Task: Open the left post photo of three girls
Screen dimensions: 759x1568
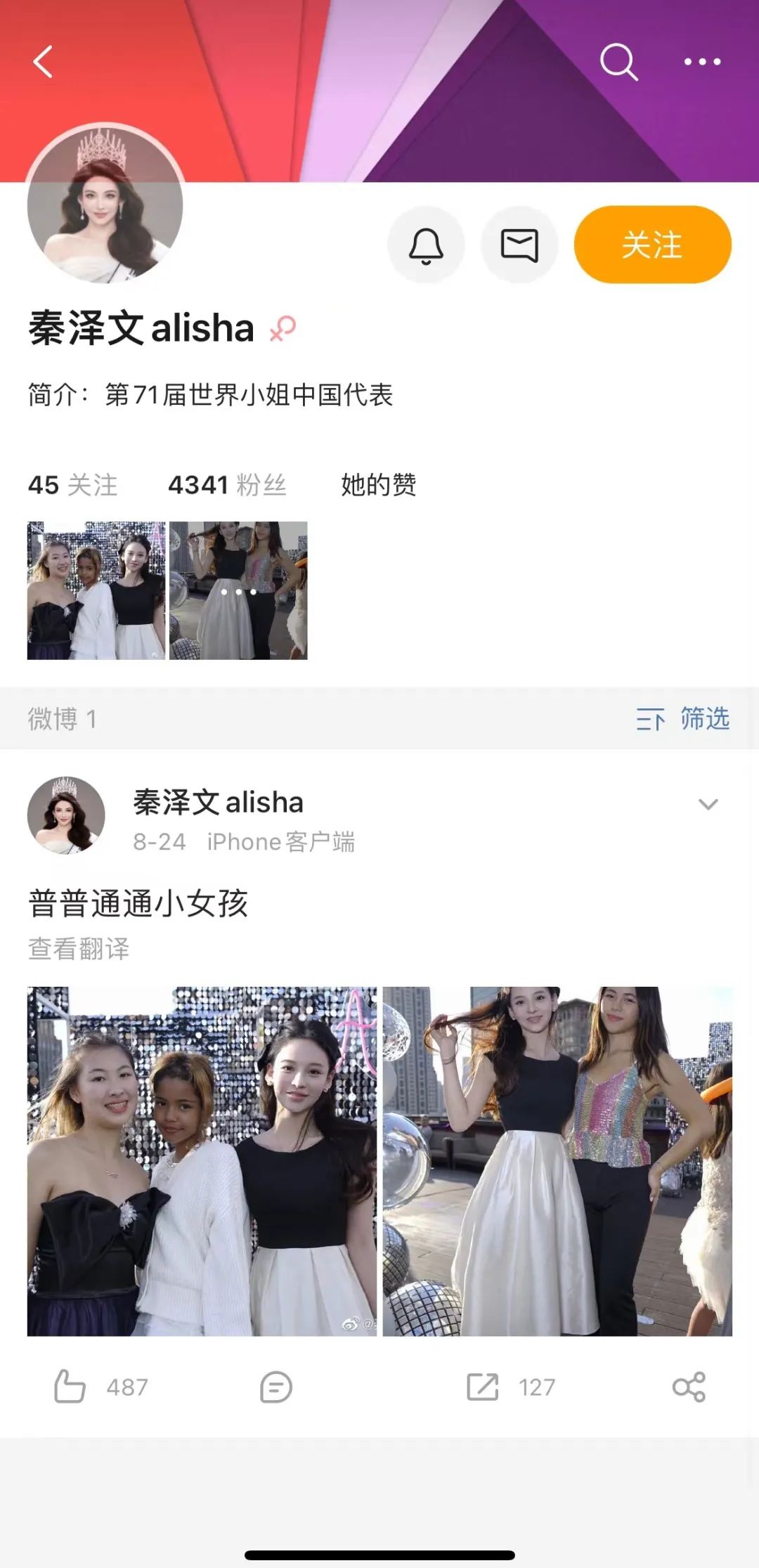Action: tap(202, 1161)
